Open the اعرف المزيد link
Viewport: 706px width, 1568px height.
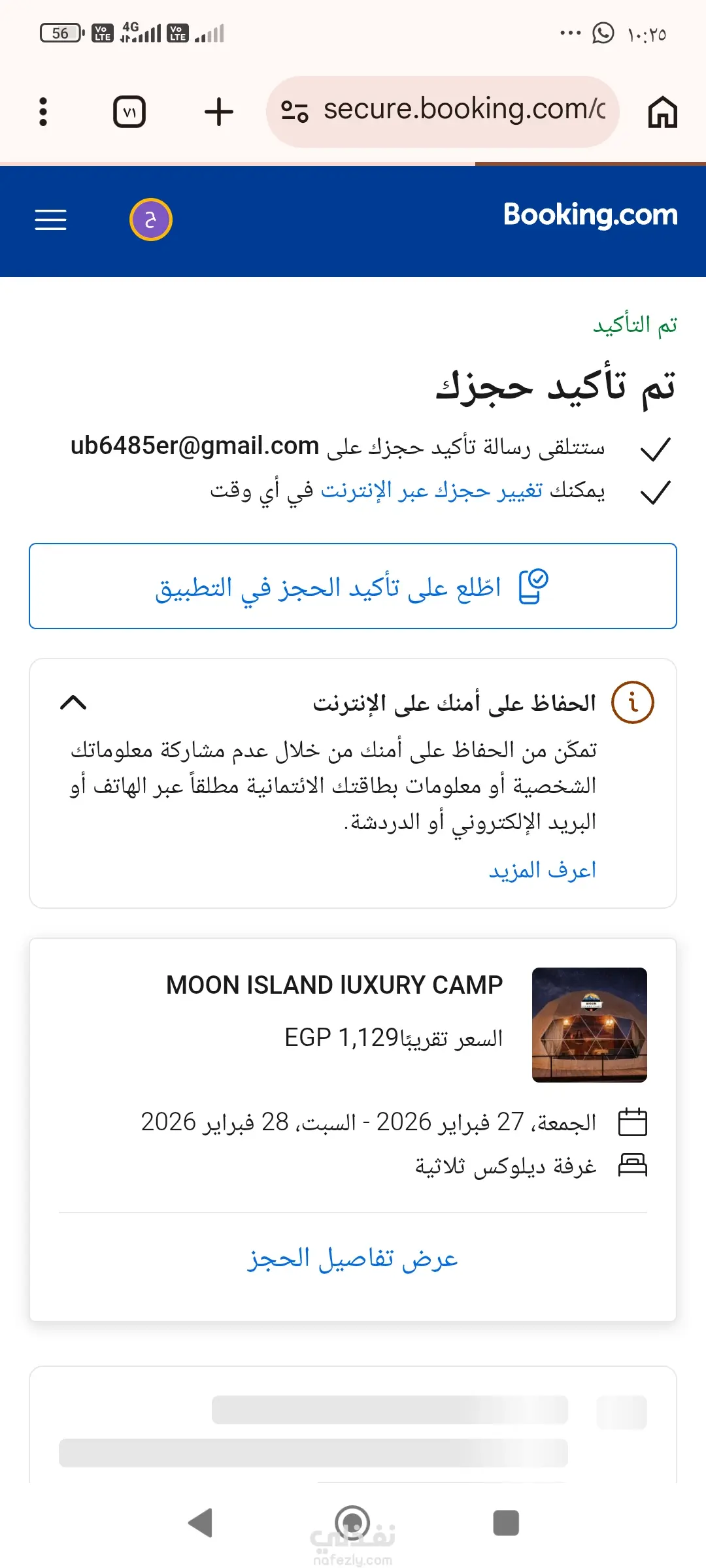(543, 870)
